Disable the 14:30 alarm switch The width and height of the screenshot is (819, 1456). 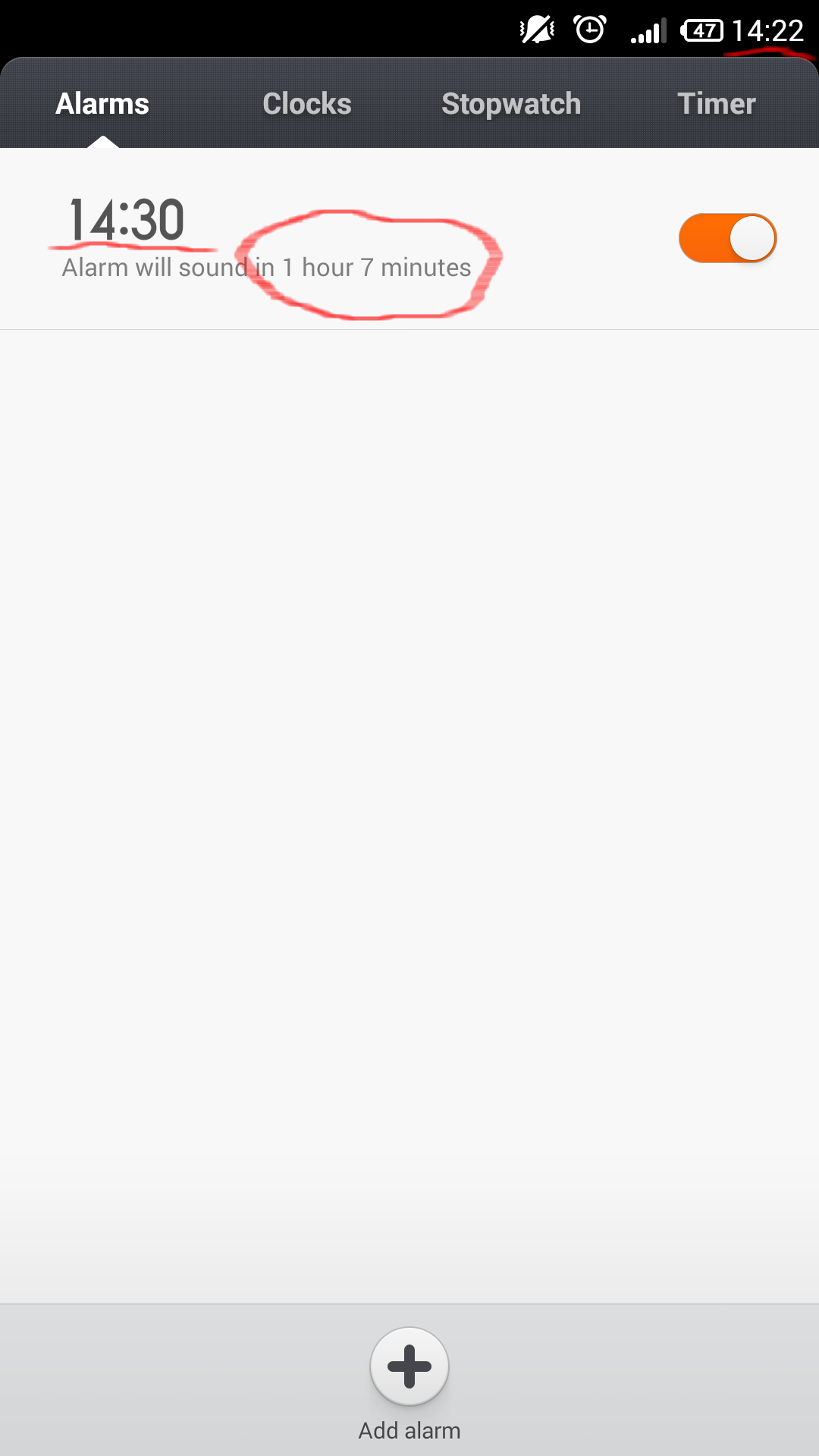tap(728, 238)
